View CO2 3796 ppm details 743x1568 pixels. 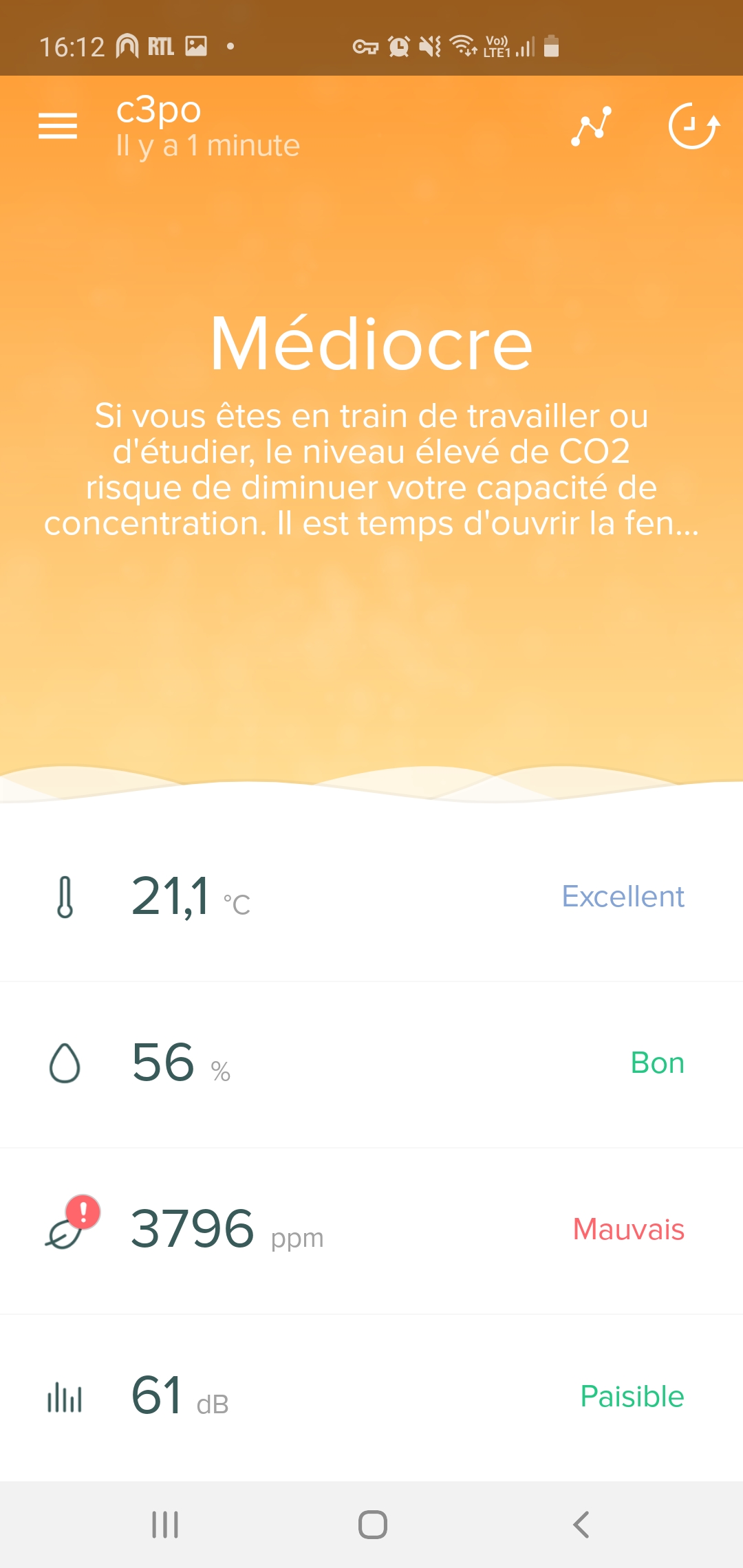[x=371, y=1230]
